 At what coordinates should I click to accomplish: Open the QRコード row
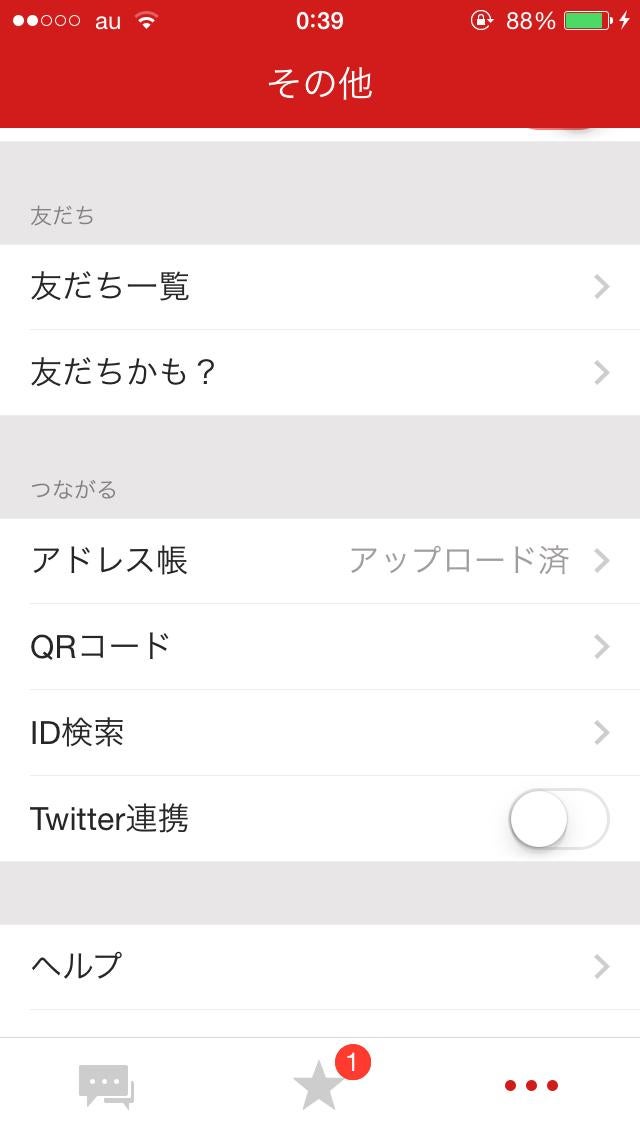pyautogui.click(x=320, y=647)
